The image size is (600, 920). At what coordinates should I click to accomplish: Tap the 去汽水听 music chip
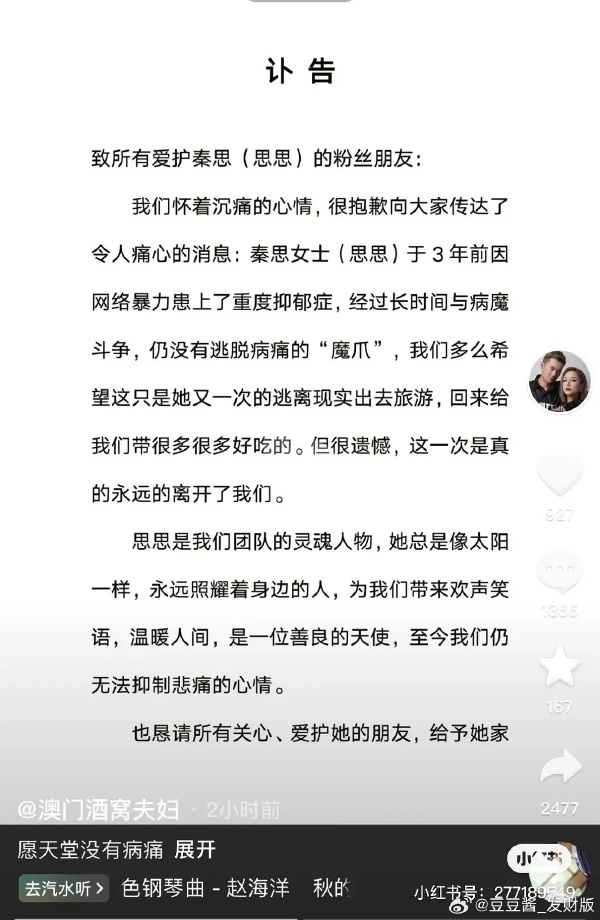[x=59, y=887]
